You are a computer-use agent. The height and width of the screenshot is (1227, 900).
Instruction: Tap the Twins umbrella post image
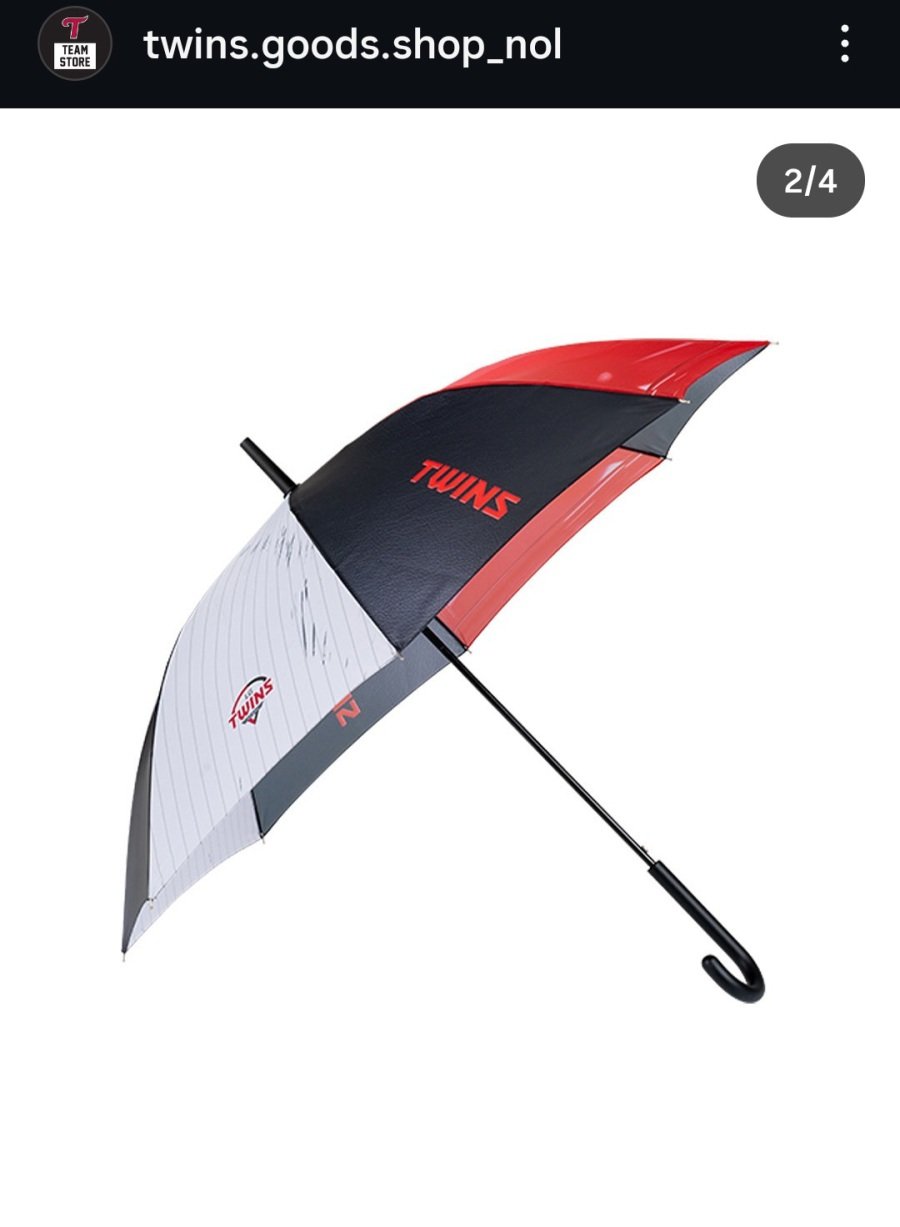coord(450,660)
